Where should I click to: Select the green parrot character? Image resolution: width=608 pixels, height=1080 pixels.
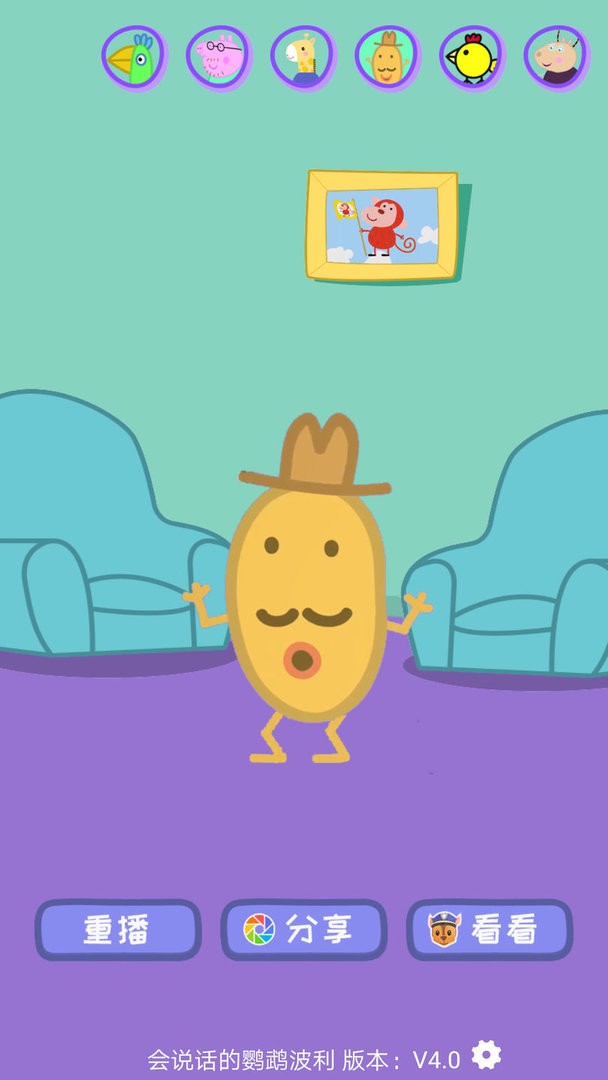pos(133,58)
